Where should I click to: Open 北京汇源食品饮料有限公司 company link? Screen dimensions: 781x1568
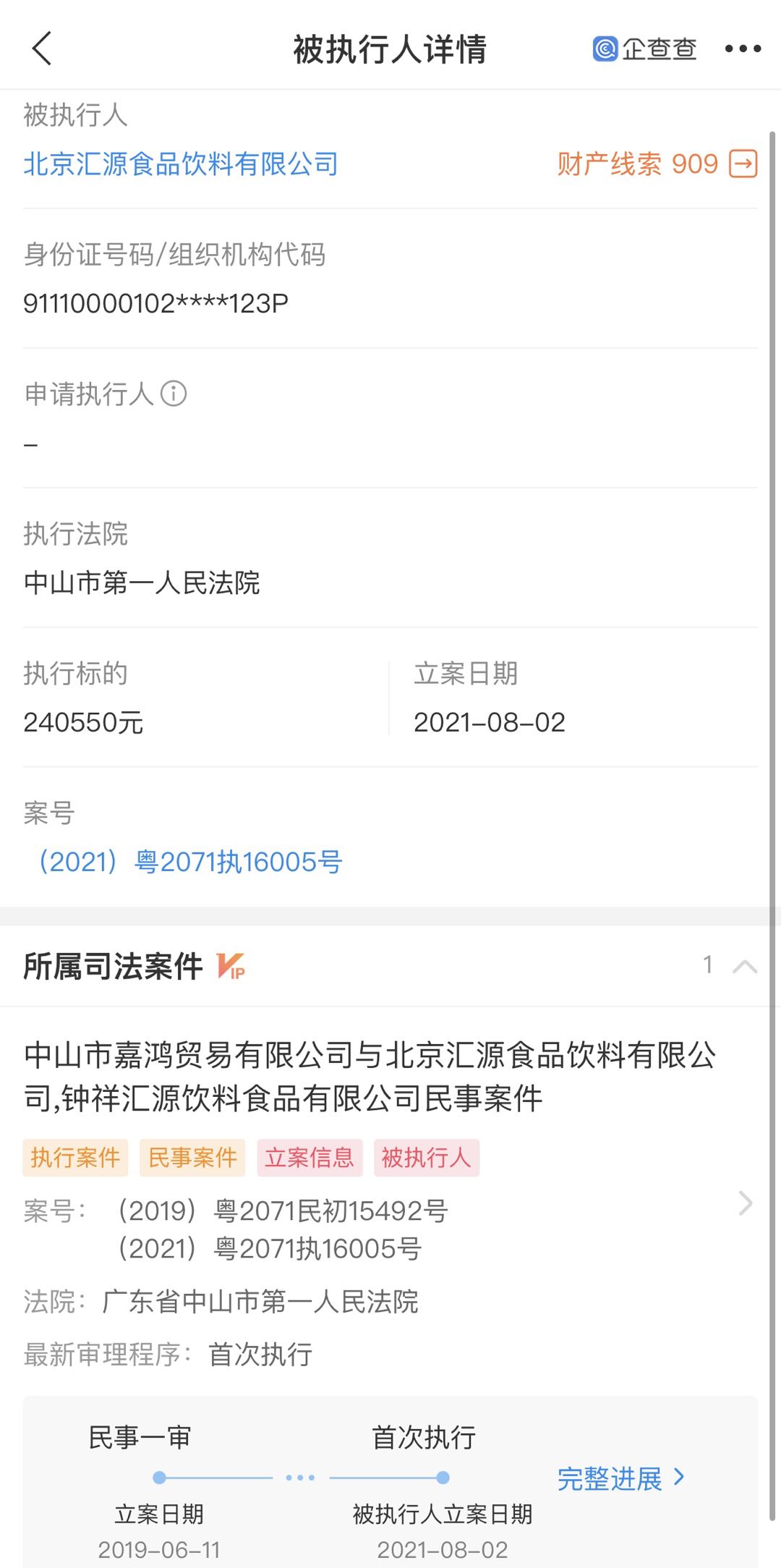pos(181,164)
